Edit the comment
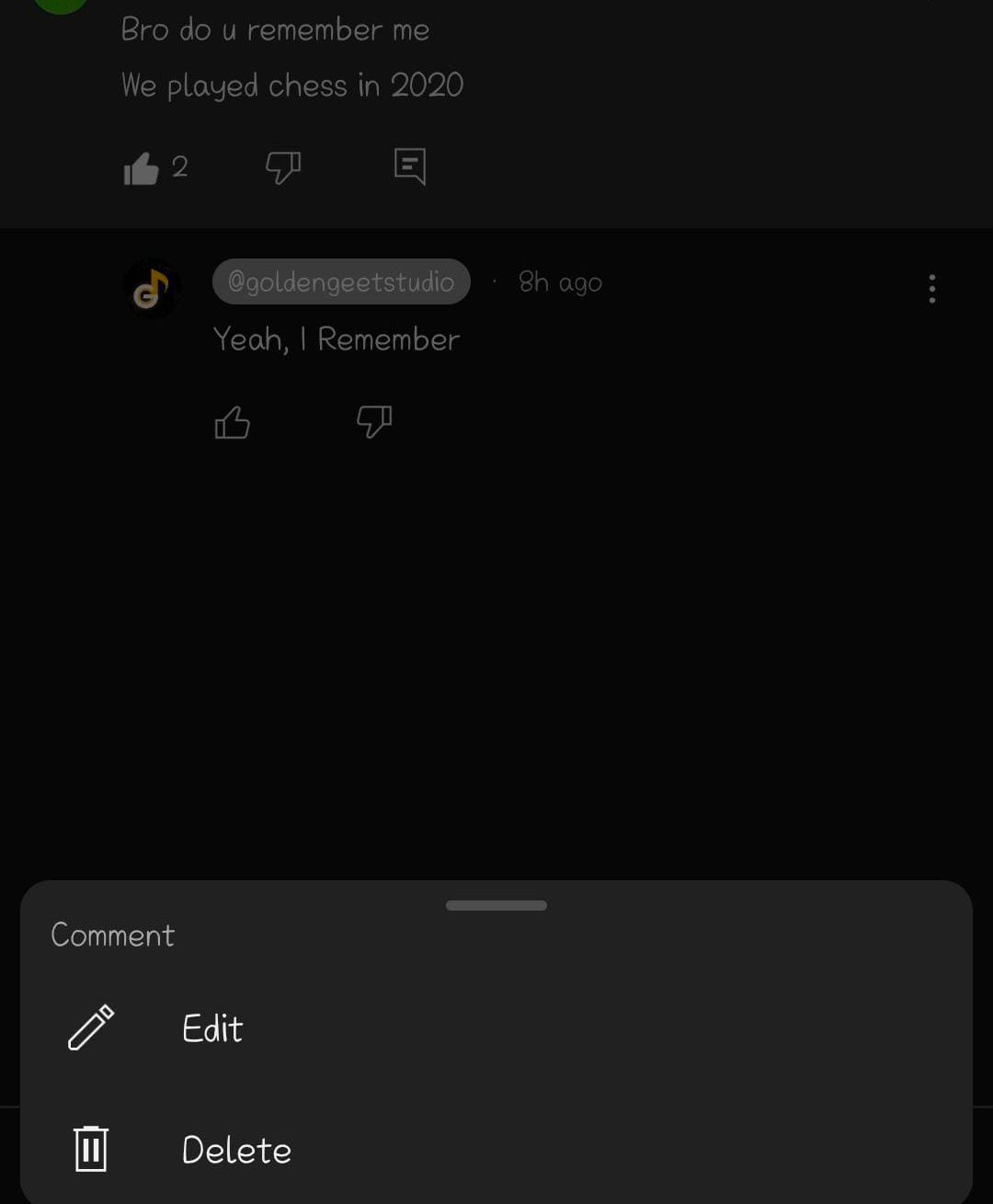Screen dimensions: 993x1204 click(x=211, y=1028)
